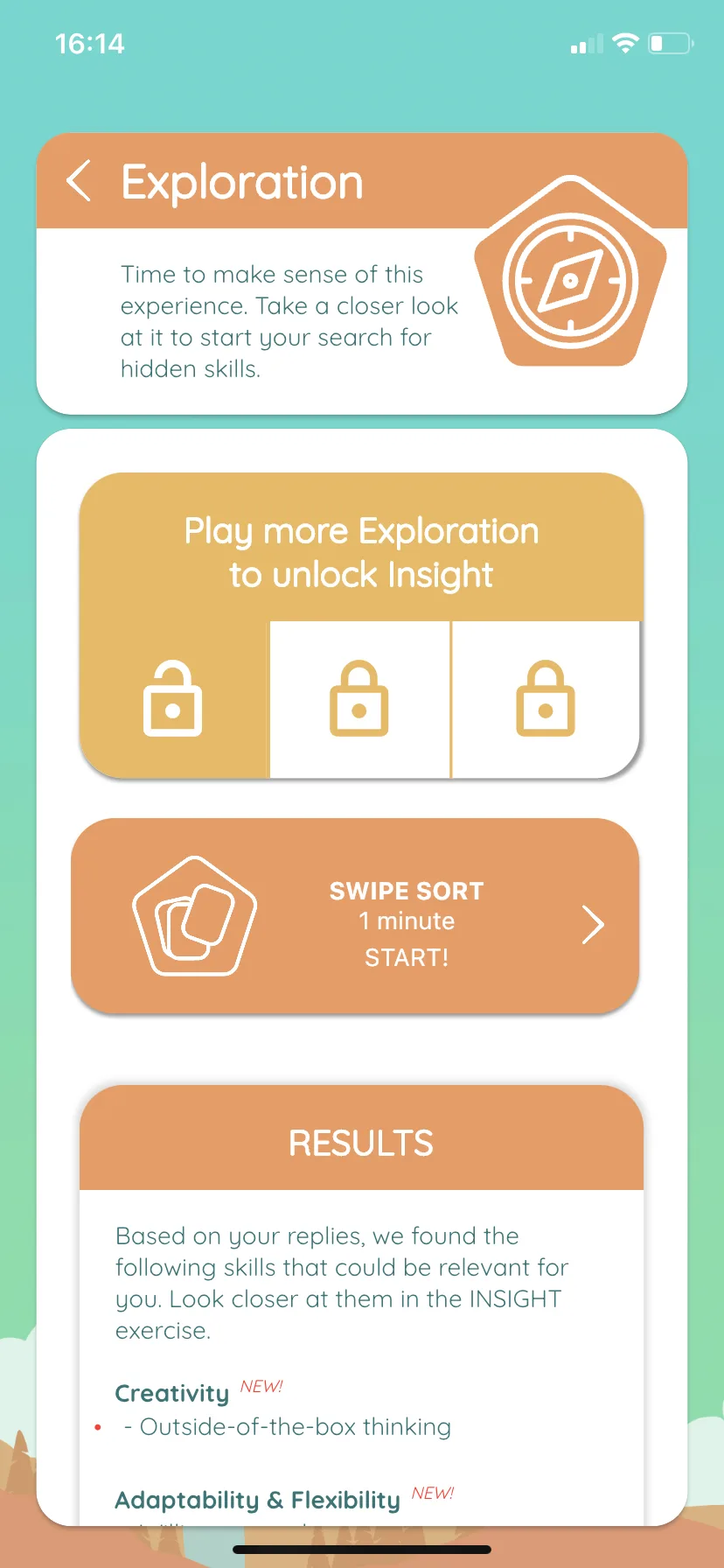724x1568 pixels.
Task: Open the Adaptability & Flexibility skill result
Action: pos(258,1500)
